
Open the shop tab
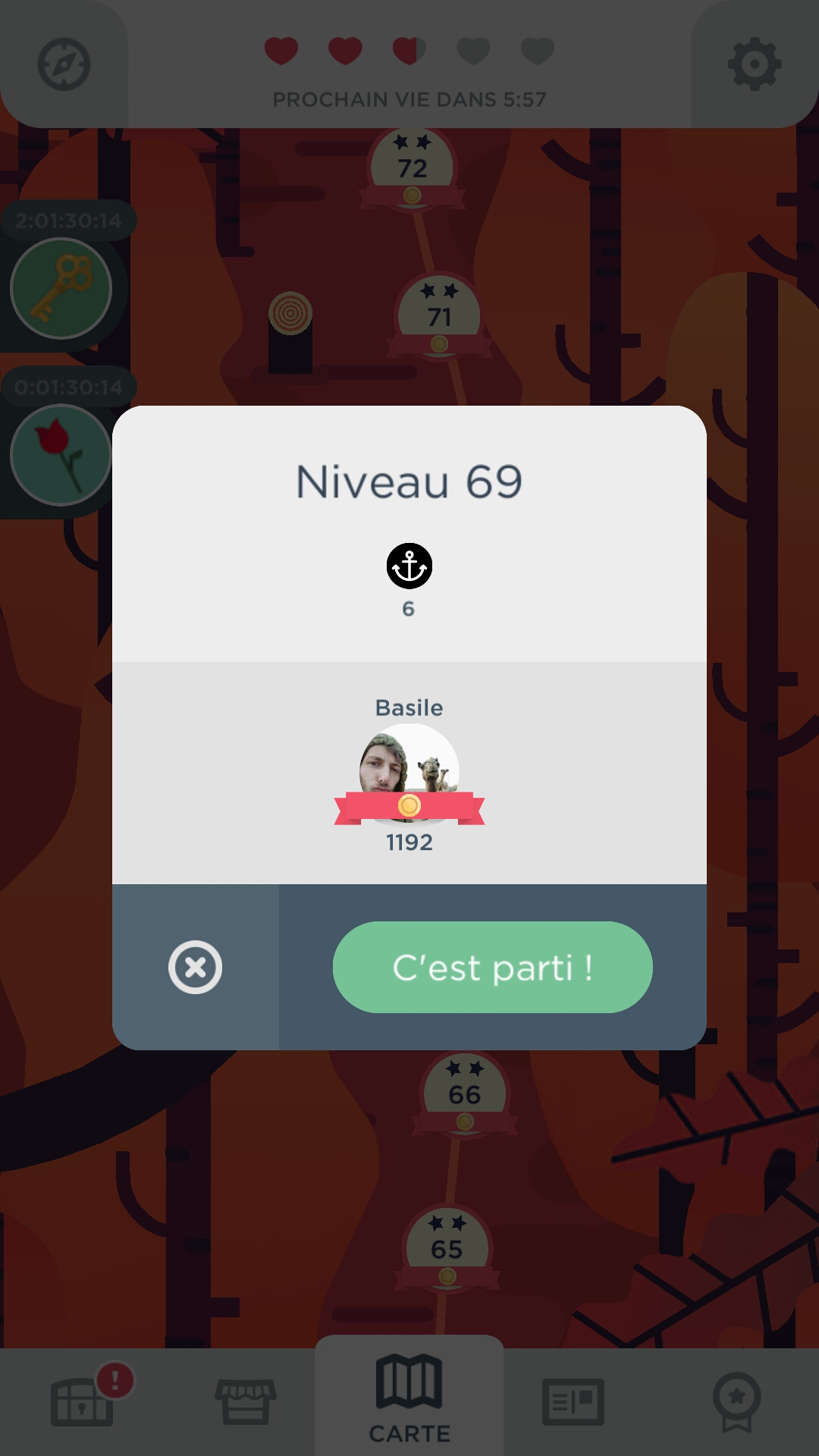pos(246,1401)
